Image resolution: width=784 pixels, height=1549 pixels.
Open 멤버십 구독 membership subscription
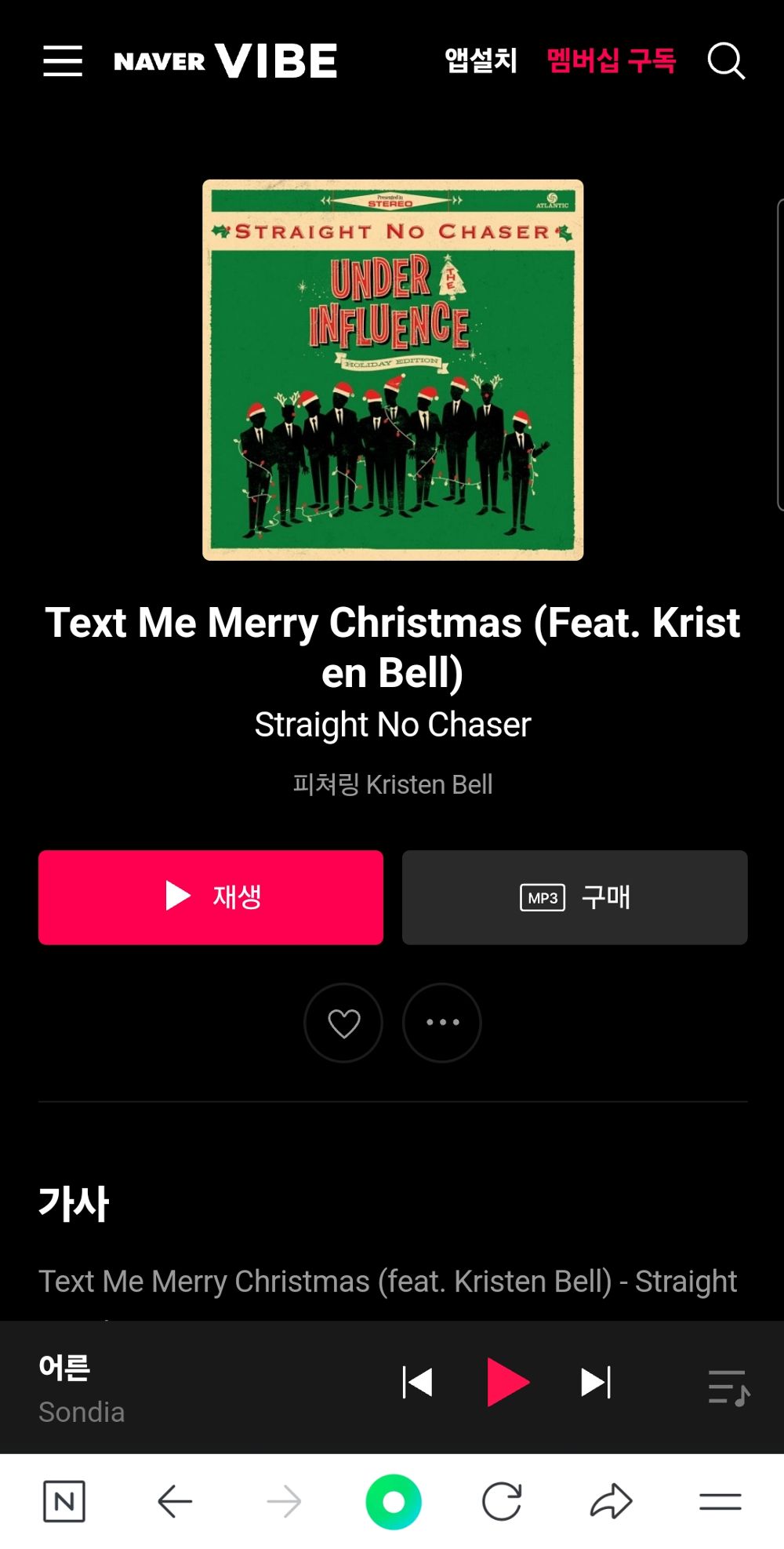[x=611, y=60]
